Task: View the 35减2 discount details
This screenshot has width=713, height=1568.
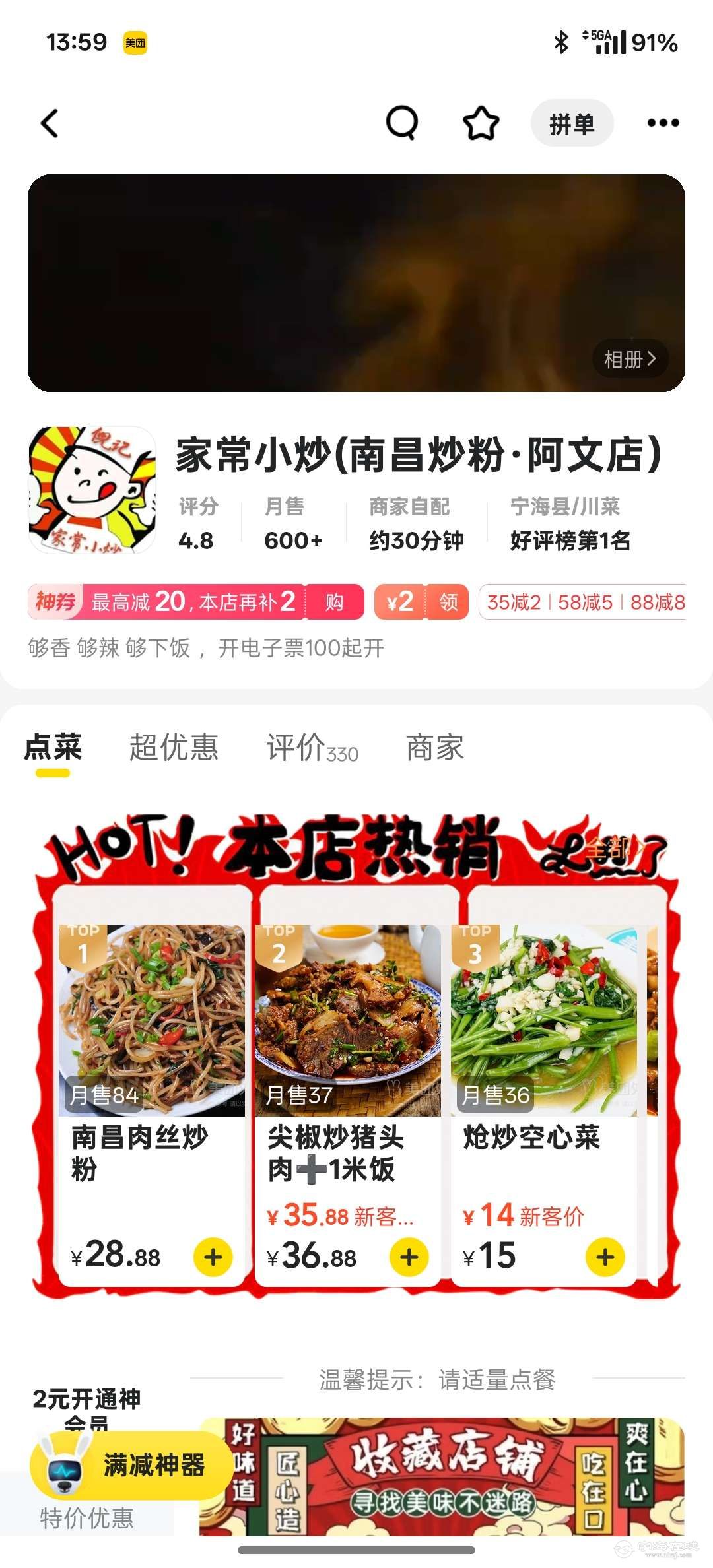Action: [x=514, y=602]
